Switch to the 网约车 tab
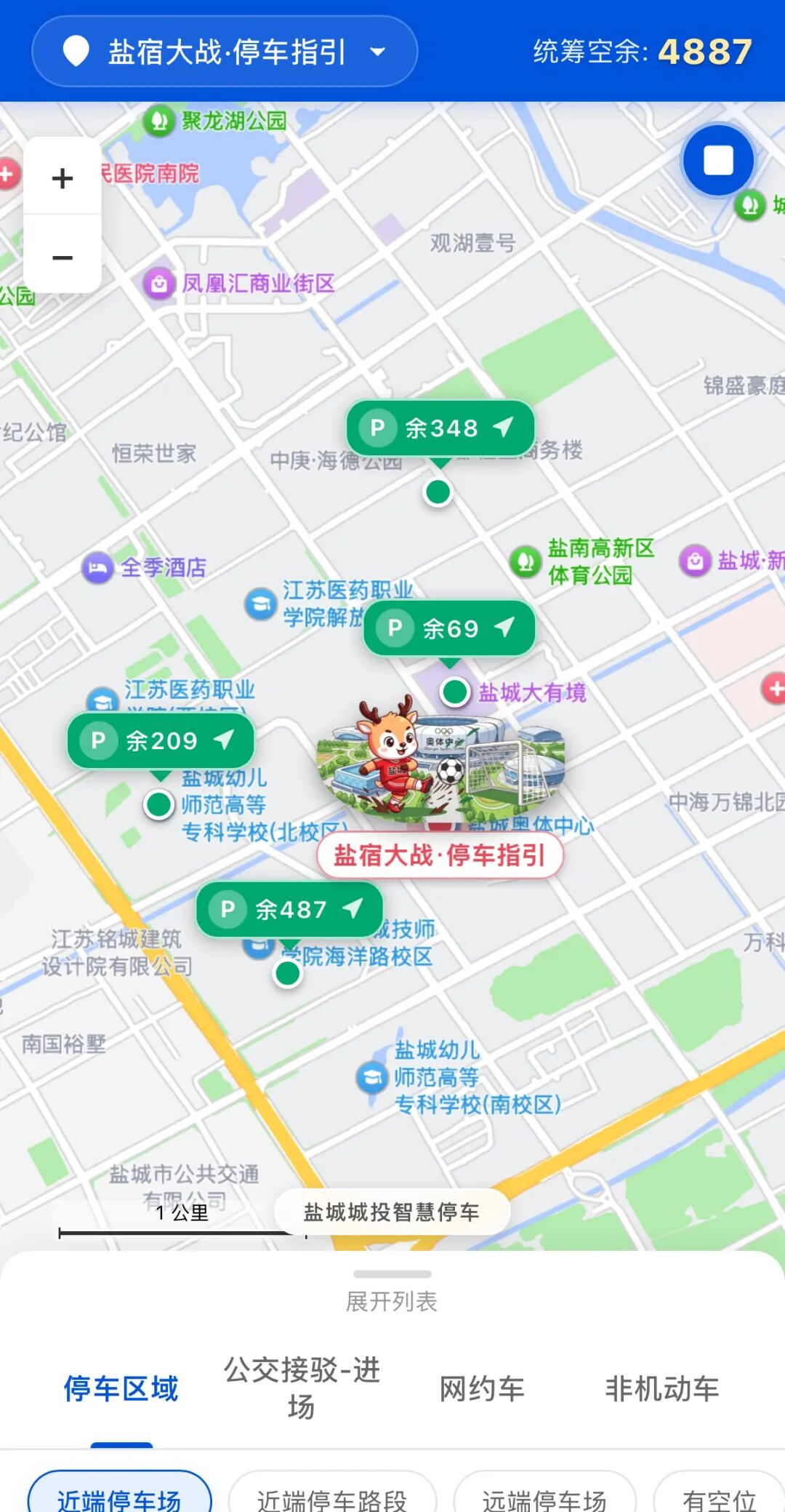This screenshot has height=1512, width=785. tap(482, 1389)
